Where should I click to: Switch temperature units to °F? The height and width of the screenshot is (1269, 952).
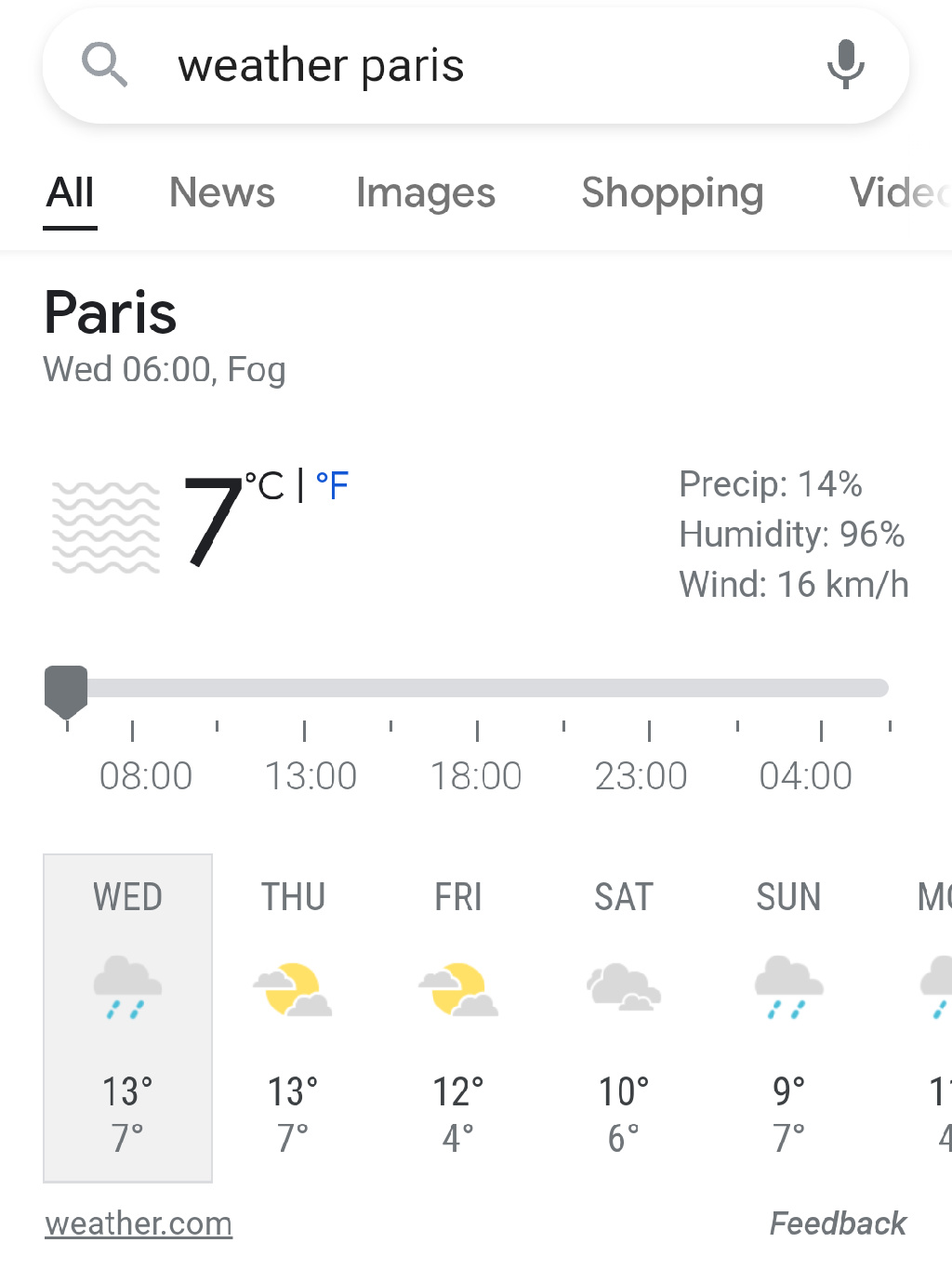coord(332,485)
